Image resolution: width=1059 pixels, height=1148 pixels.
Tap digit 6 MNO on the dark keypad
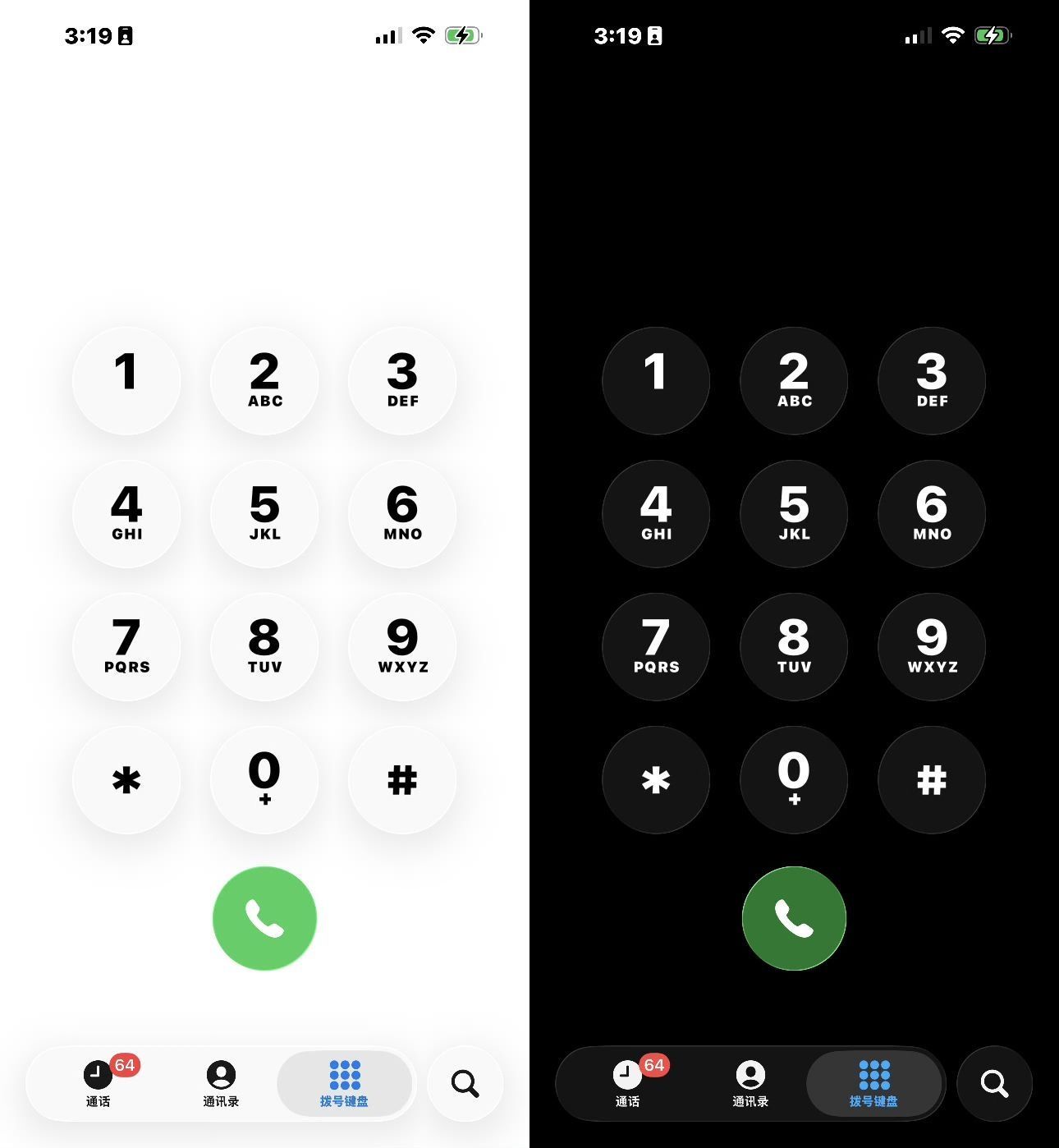(x=932, y=513)
